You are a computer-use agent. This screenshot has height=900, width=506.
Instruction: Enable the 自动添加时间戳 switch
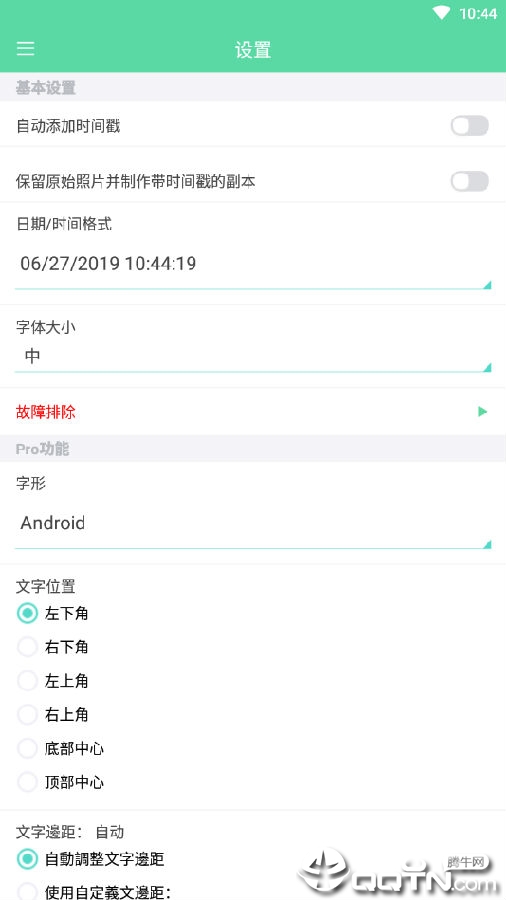point(469,126)
